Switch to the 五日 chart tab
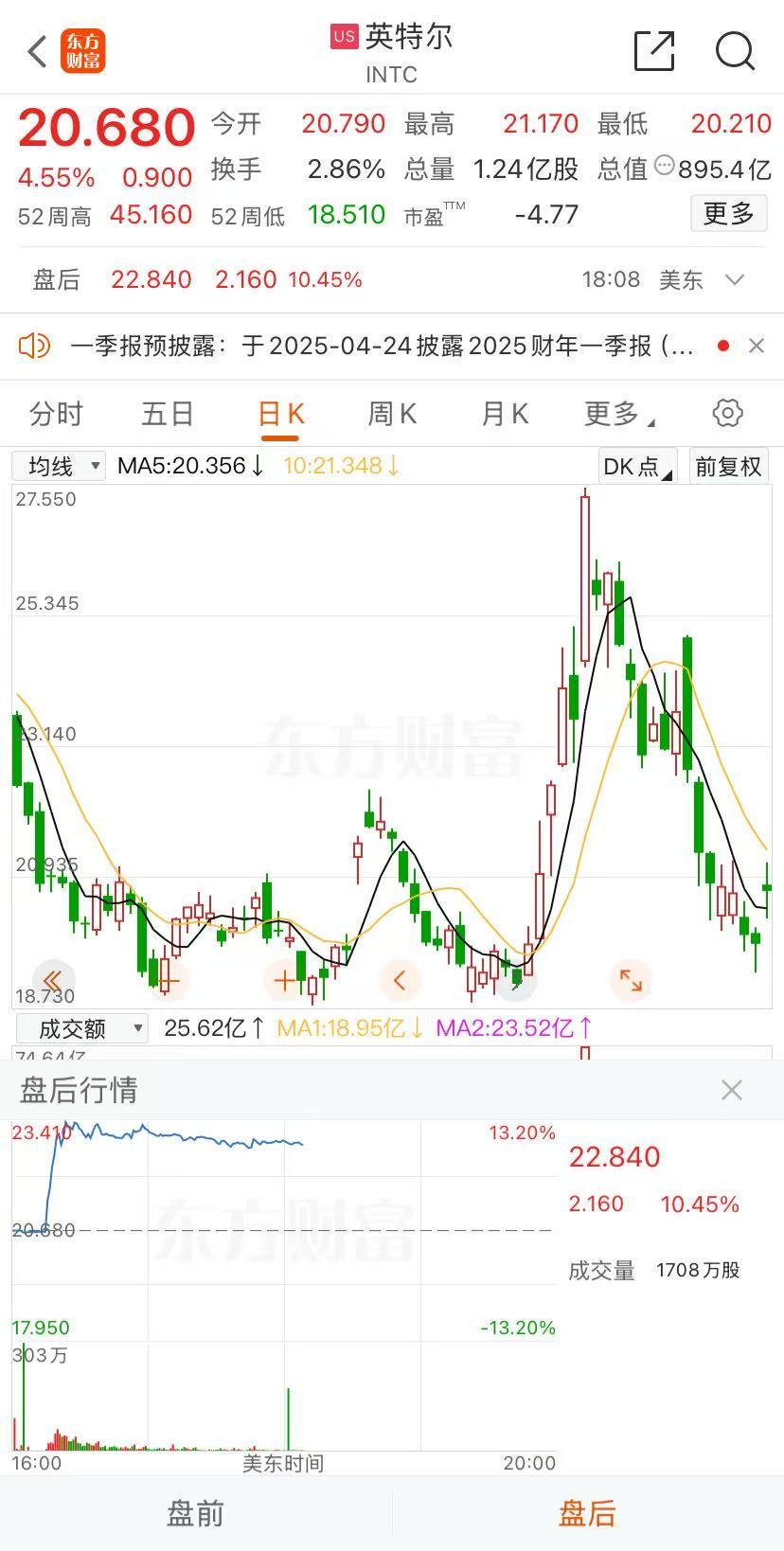784x1551 pixels. (168, 414)
